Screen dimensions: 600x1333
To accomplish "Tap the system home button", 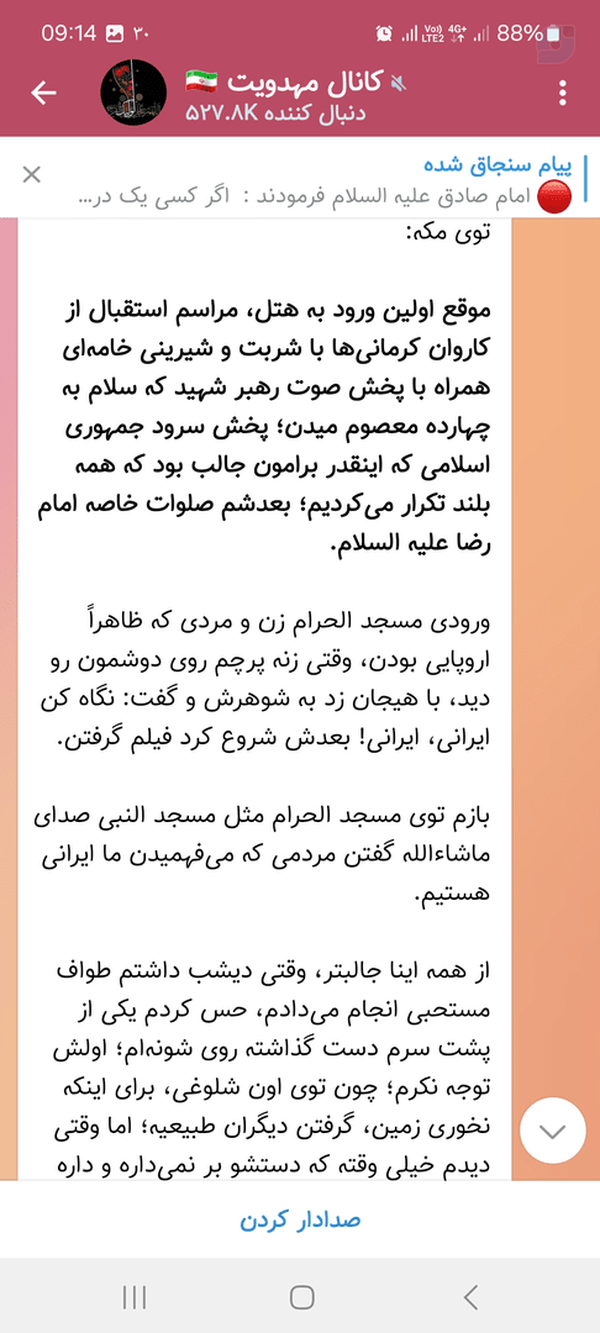I will pyautogui.click(x=301, y=1297).
